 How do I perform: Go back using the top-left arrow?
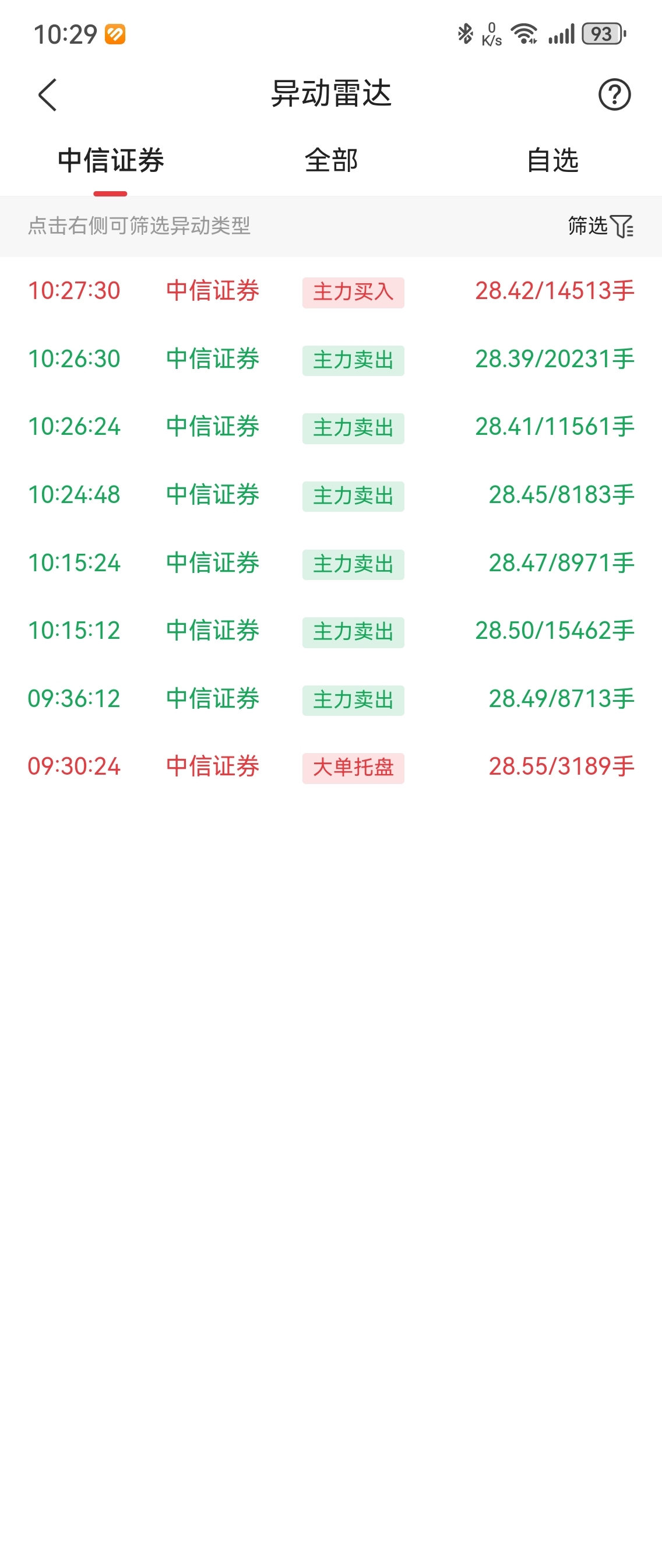coord(47,95)
